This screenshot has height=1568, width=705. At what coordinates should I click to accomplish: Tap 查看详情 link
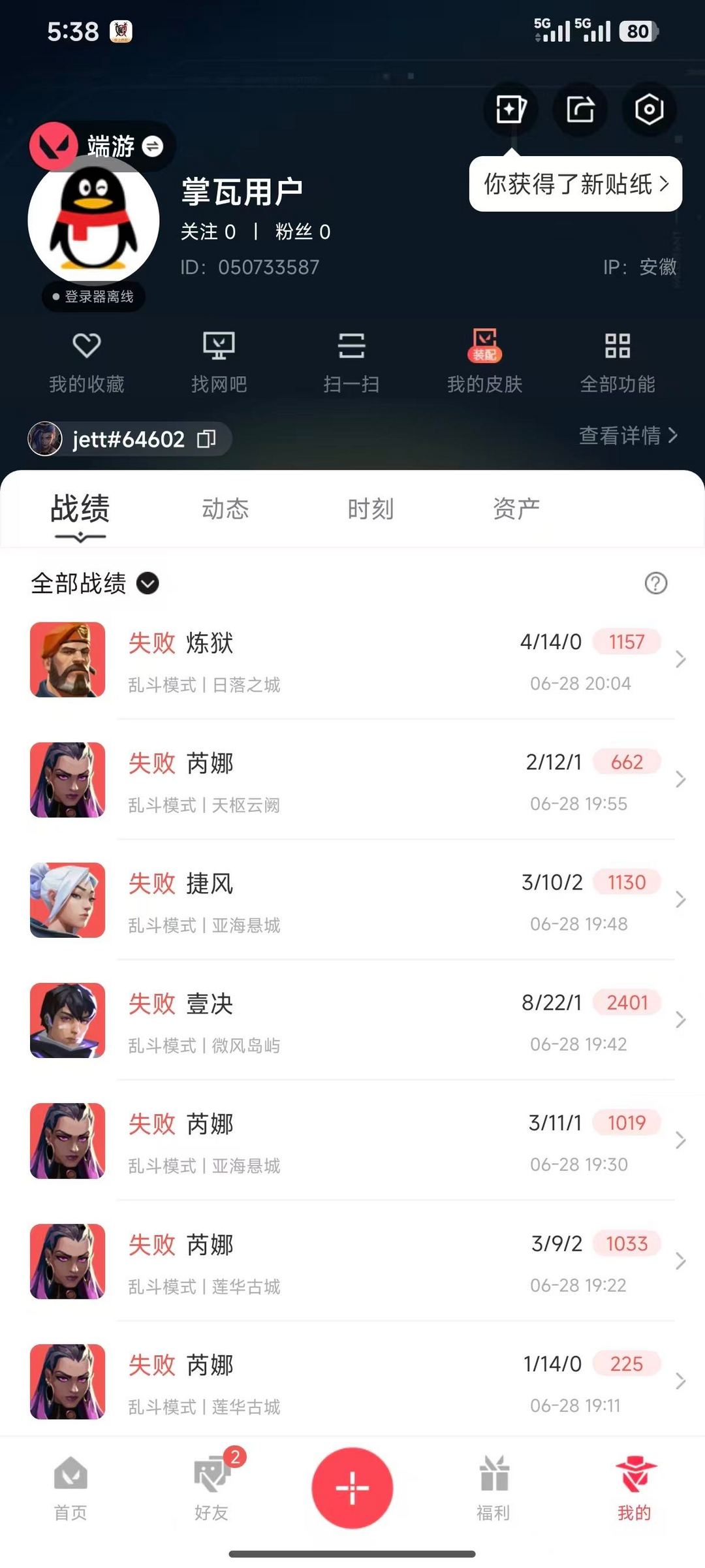coord(628,435)
